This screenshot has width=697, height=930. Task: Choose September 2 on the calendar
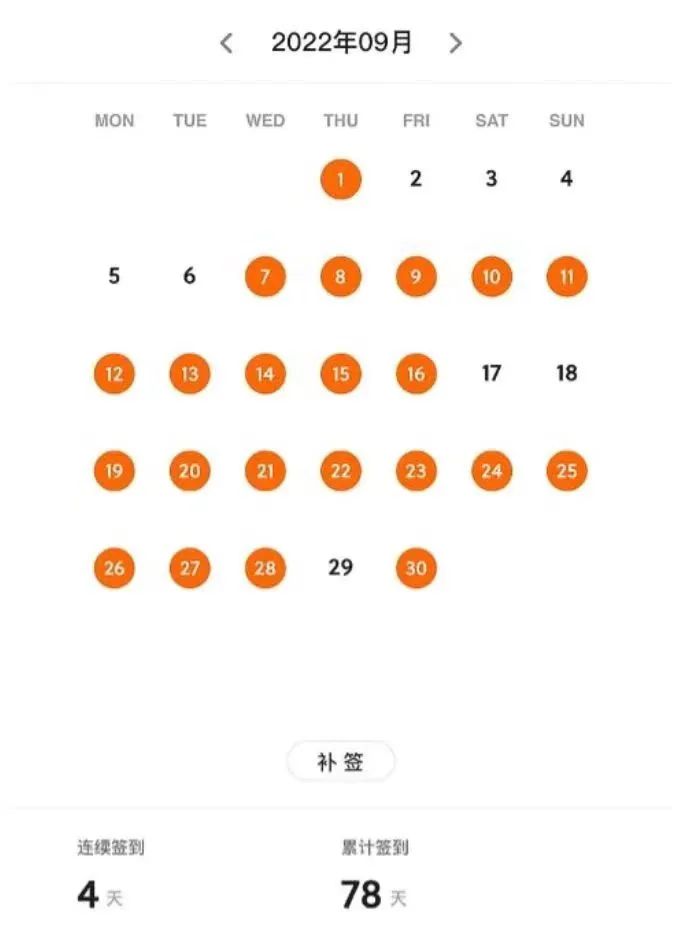click(x=416, y=180)
